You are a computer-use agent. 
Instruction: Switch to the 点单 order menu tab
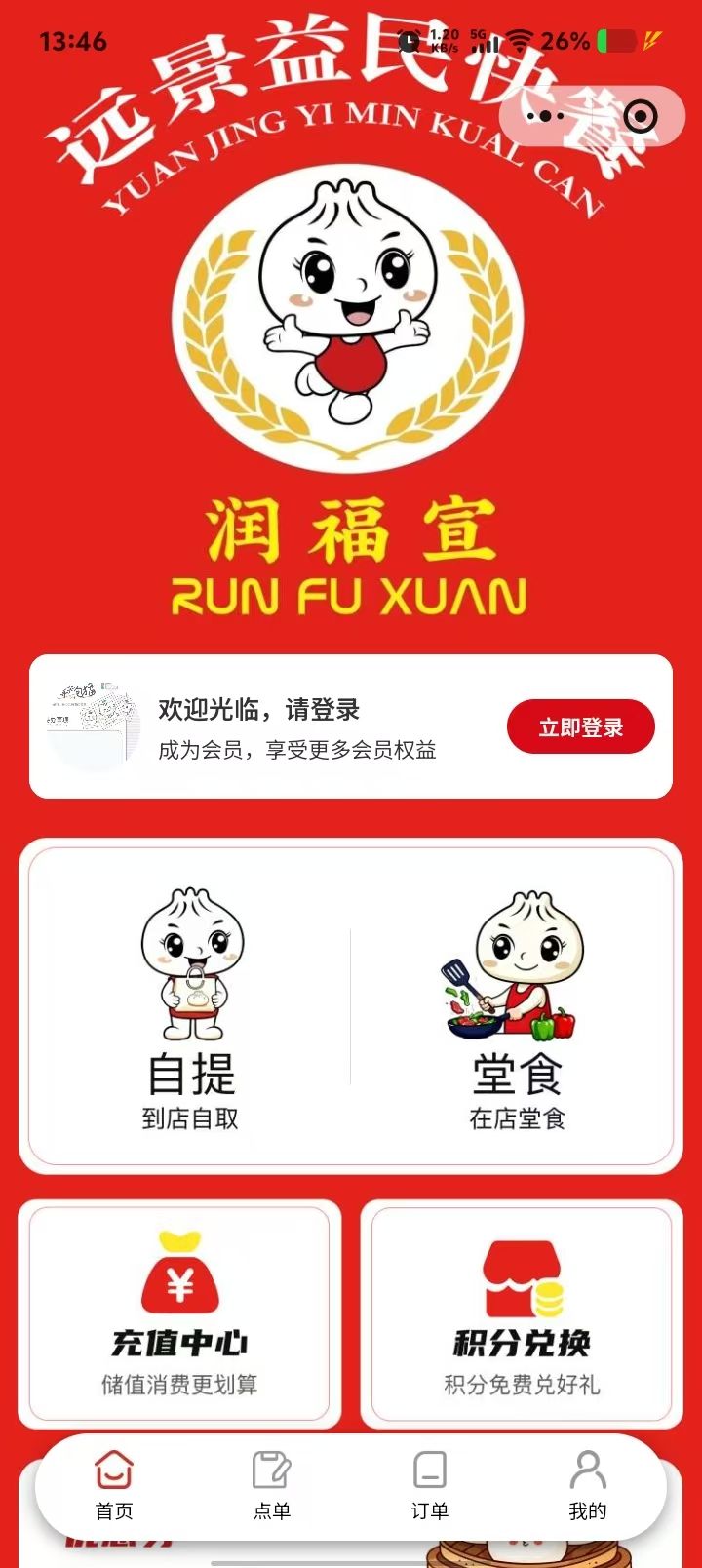[272, 1485]
